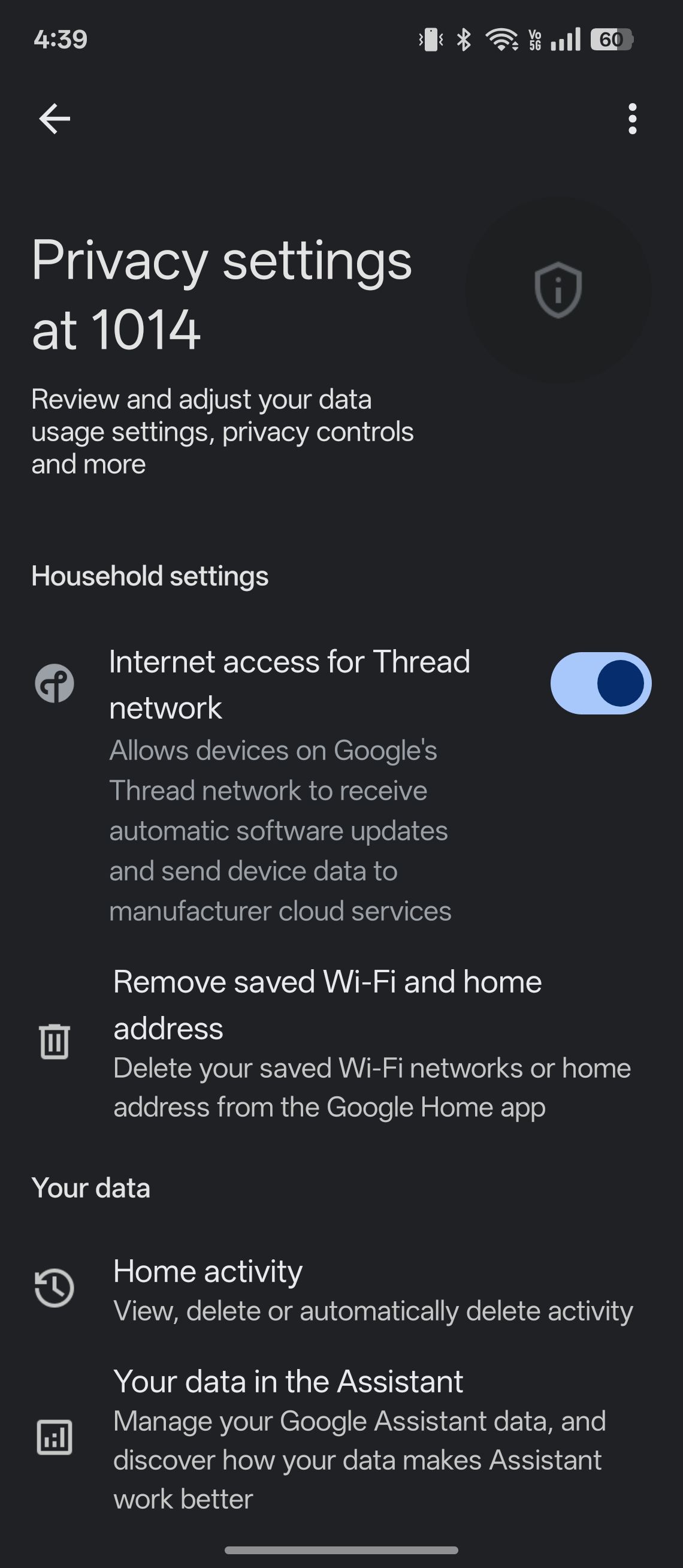
Task: Tap the Assistant data bar chart icon
Action: coord(53,1438)
